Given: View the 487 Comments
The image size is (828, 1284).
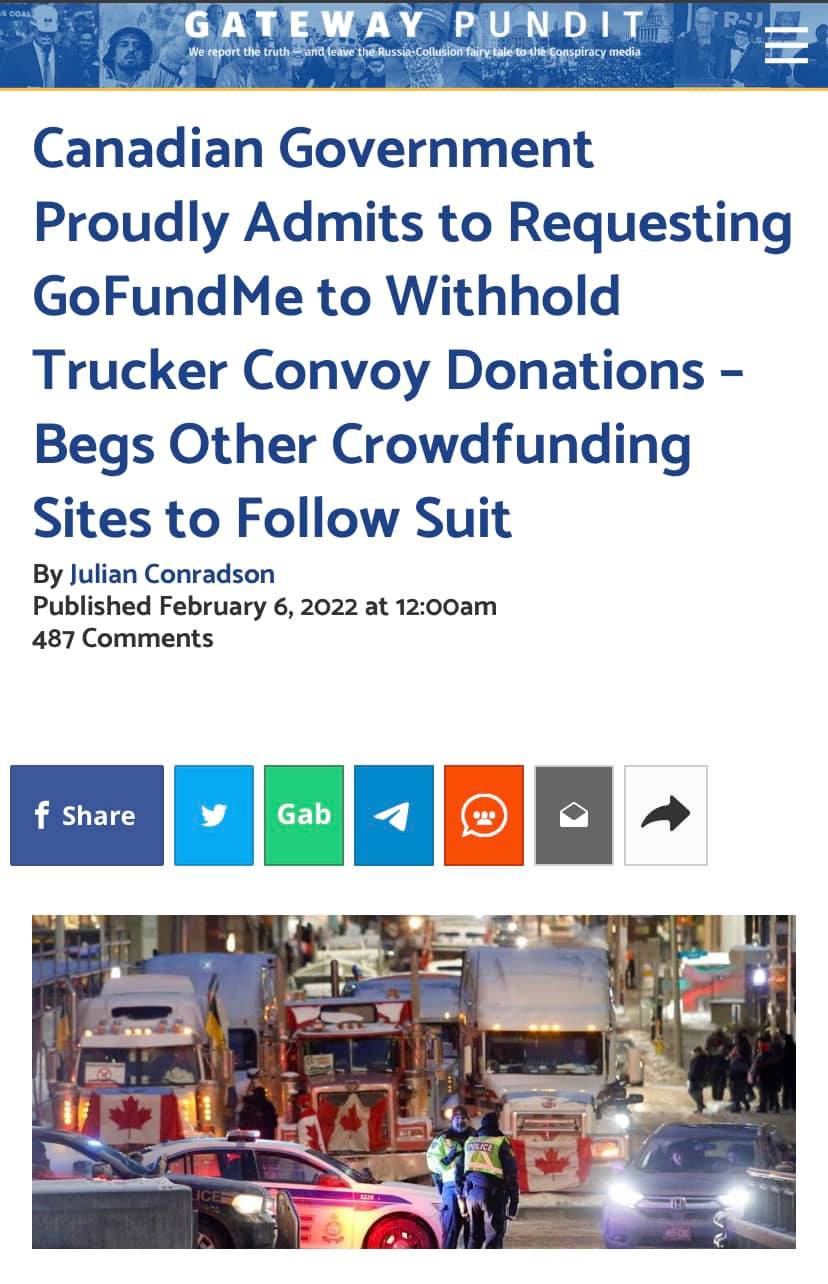Looking at the screenshot, I should 122,638.
